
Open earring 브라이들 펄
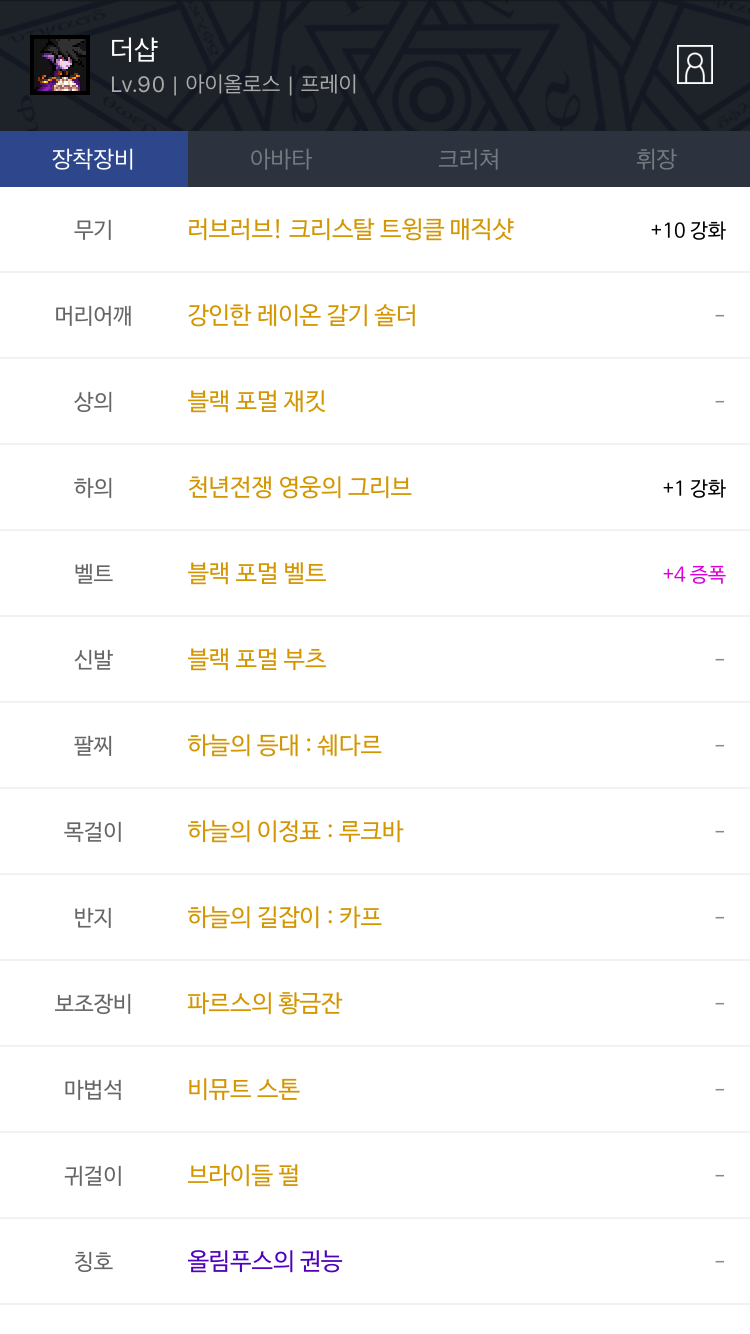pyautogui.click(x=244, y=1175)
